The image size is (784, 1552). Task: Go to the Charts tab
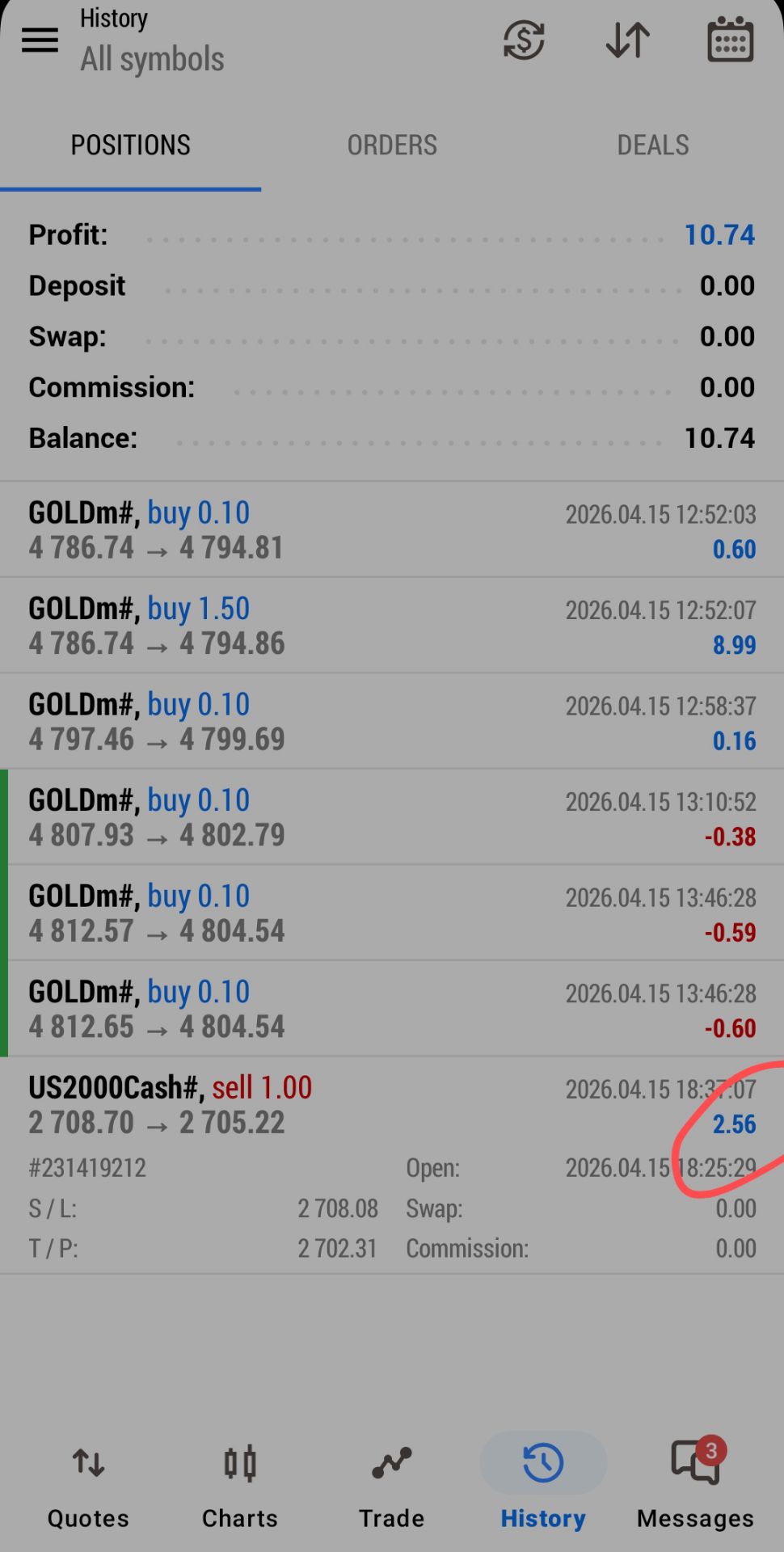[240, 1486]
